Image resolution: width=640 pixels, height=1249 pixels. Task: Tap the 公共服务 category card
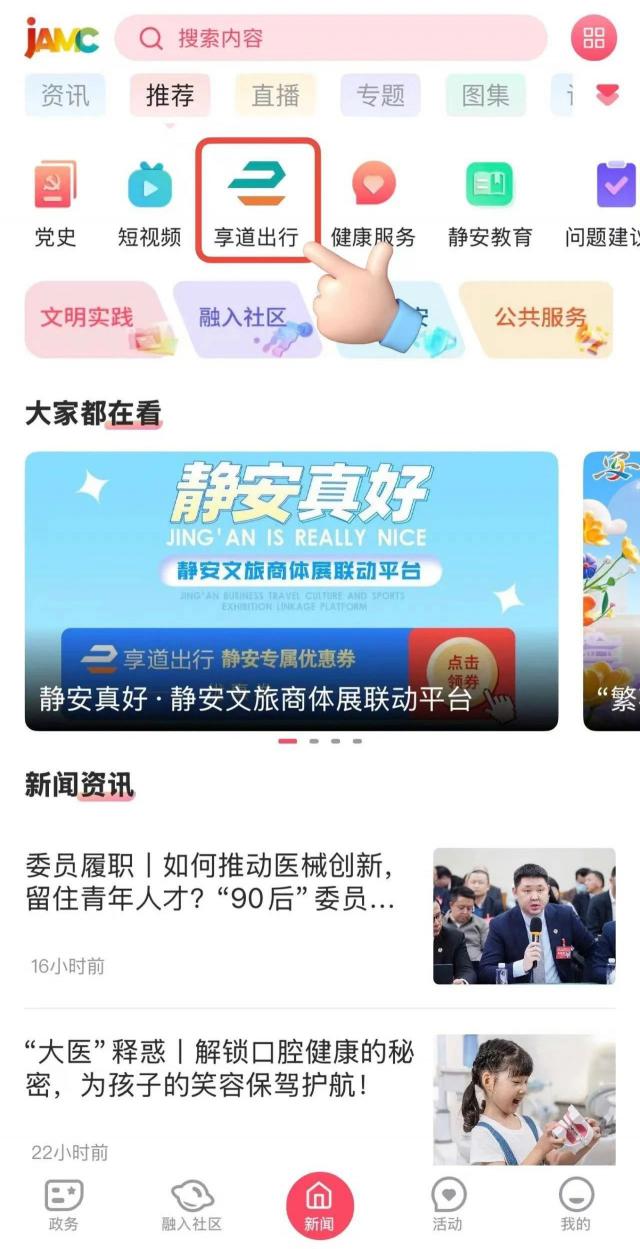pyautogui.click(x=538, y=319)
